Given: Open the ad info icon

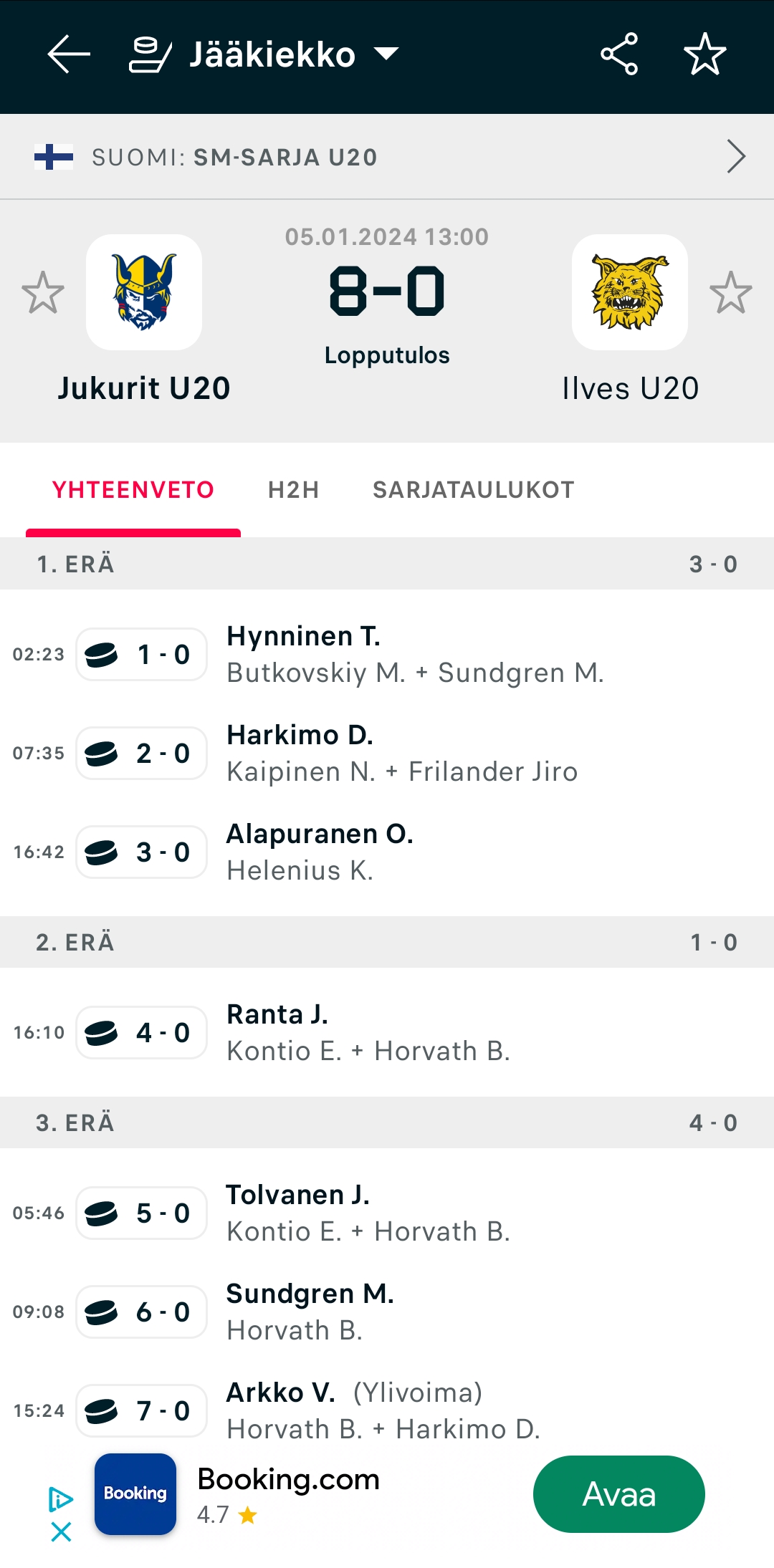Looking at the screenshot, I should [61, 1499].
